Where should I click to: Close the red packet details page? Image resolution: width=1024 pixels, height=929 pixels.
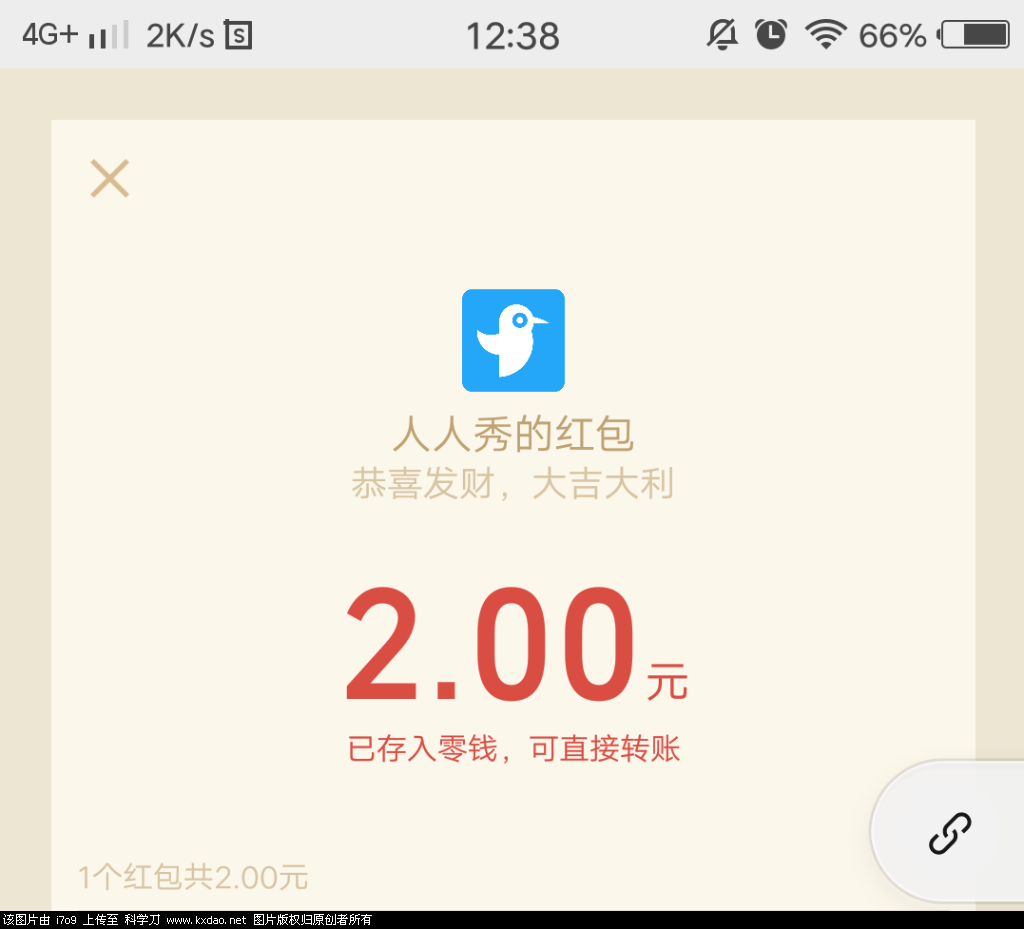tap(110, 179)
